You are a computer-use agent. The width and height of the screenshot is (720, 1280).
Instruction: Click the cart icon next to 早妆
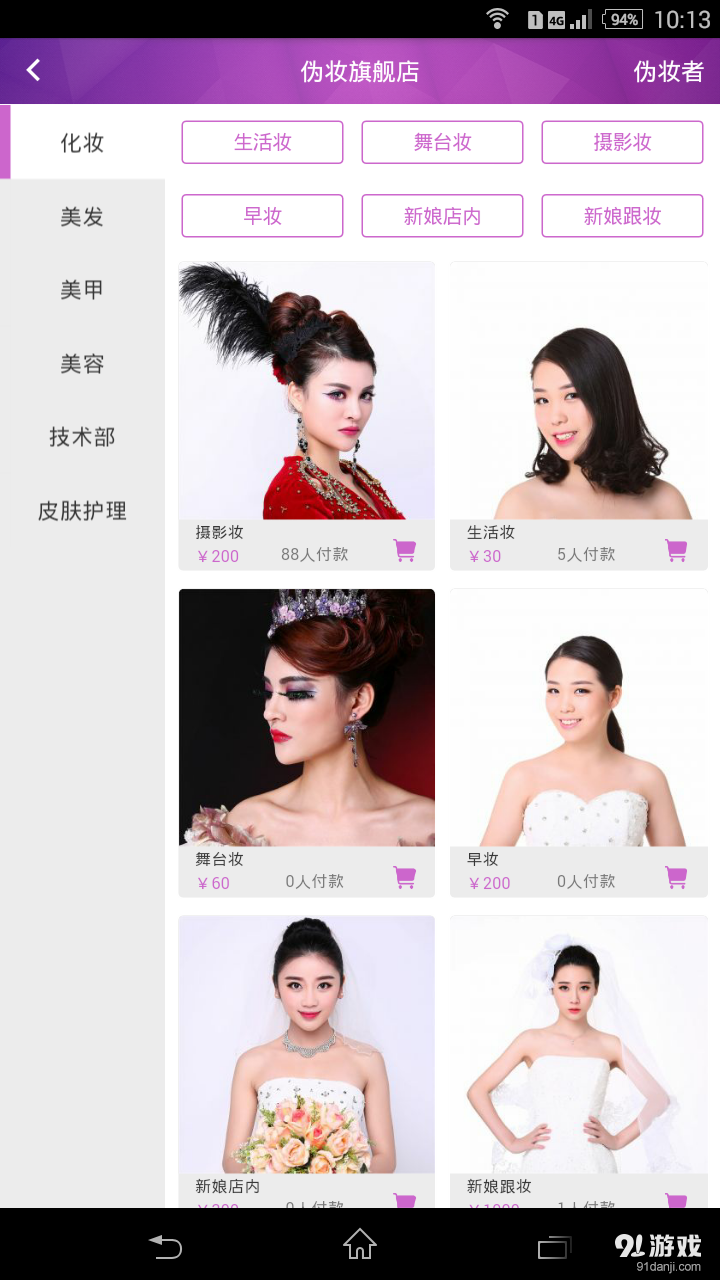[x=676, y=876]
